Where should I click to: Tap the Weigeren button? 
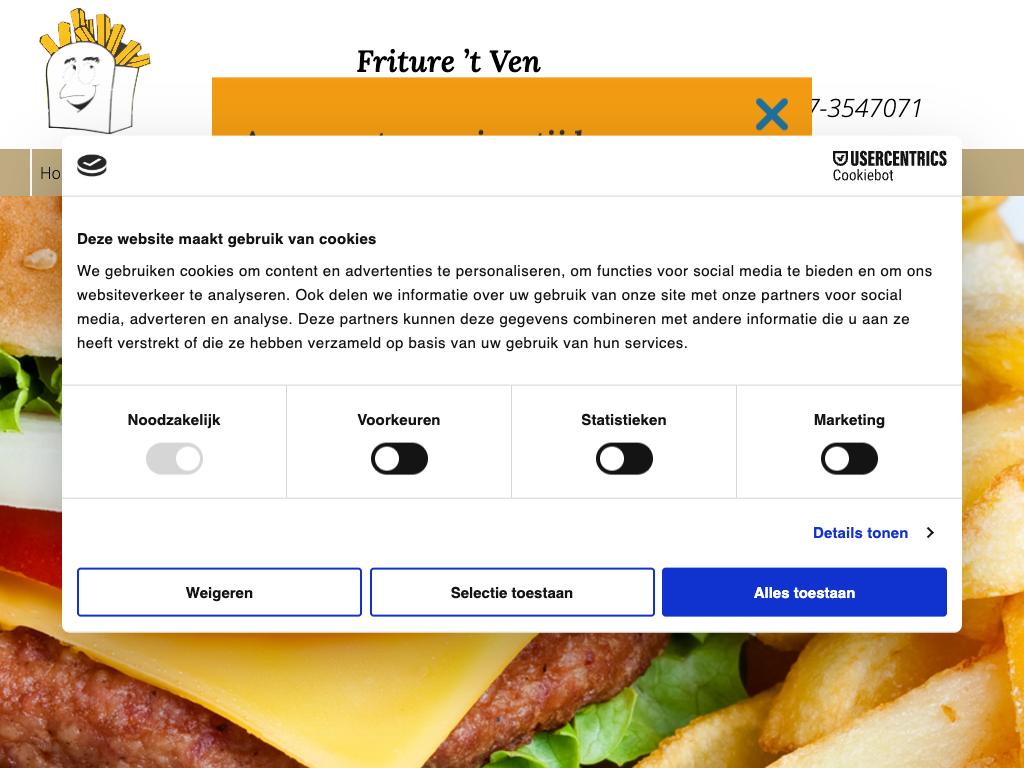219,592
